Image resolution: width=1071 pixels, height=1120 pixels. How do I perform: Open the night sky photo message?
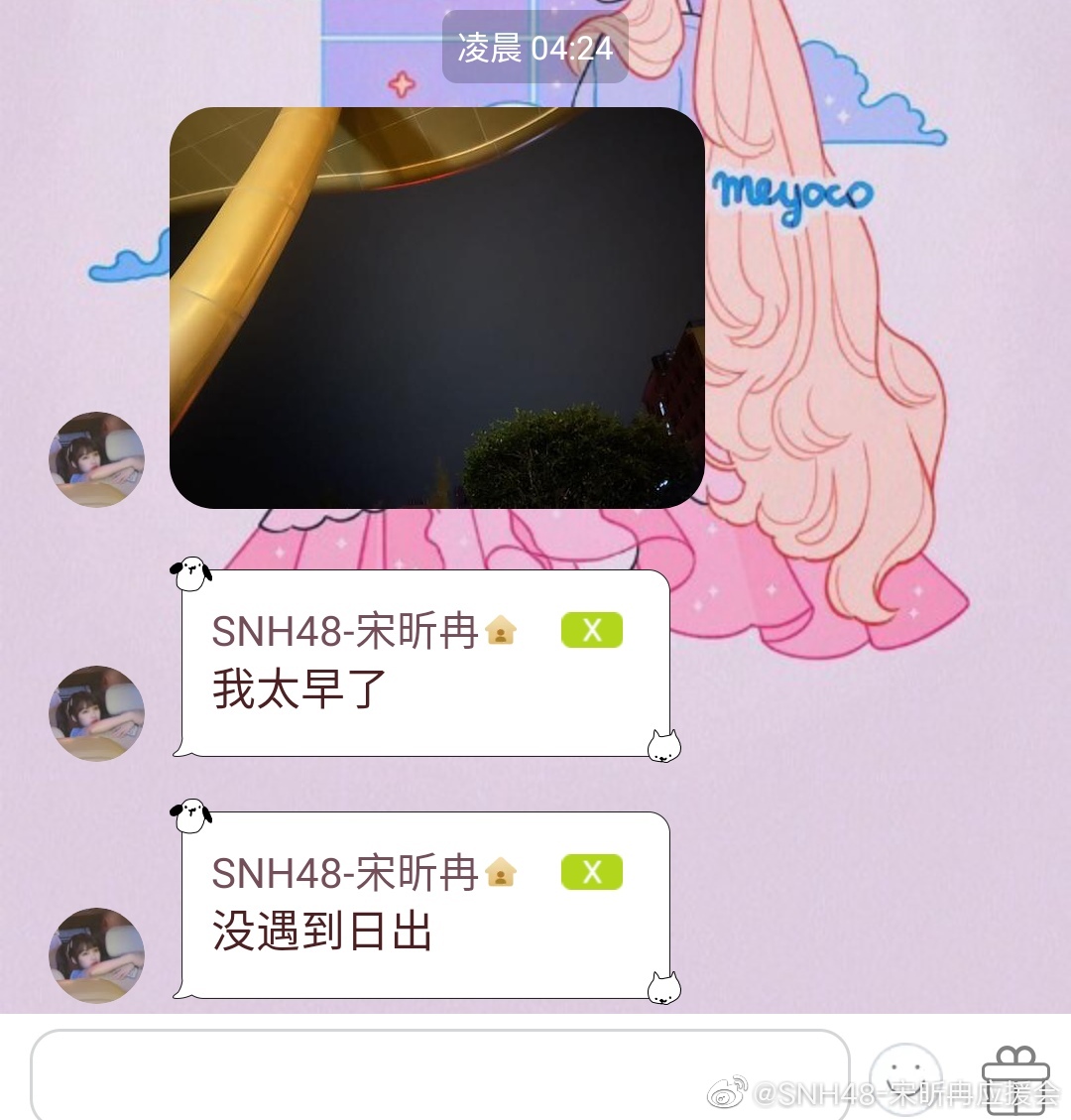(436, 308)
